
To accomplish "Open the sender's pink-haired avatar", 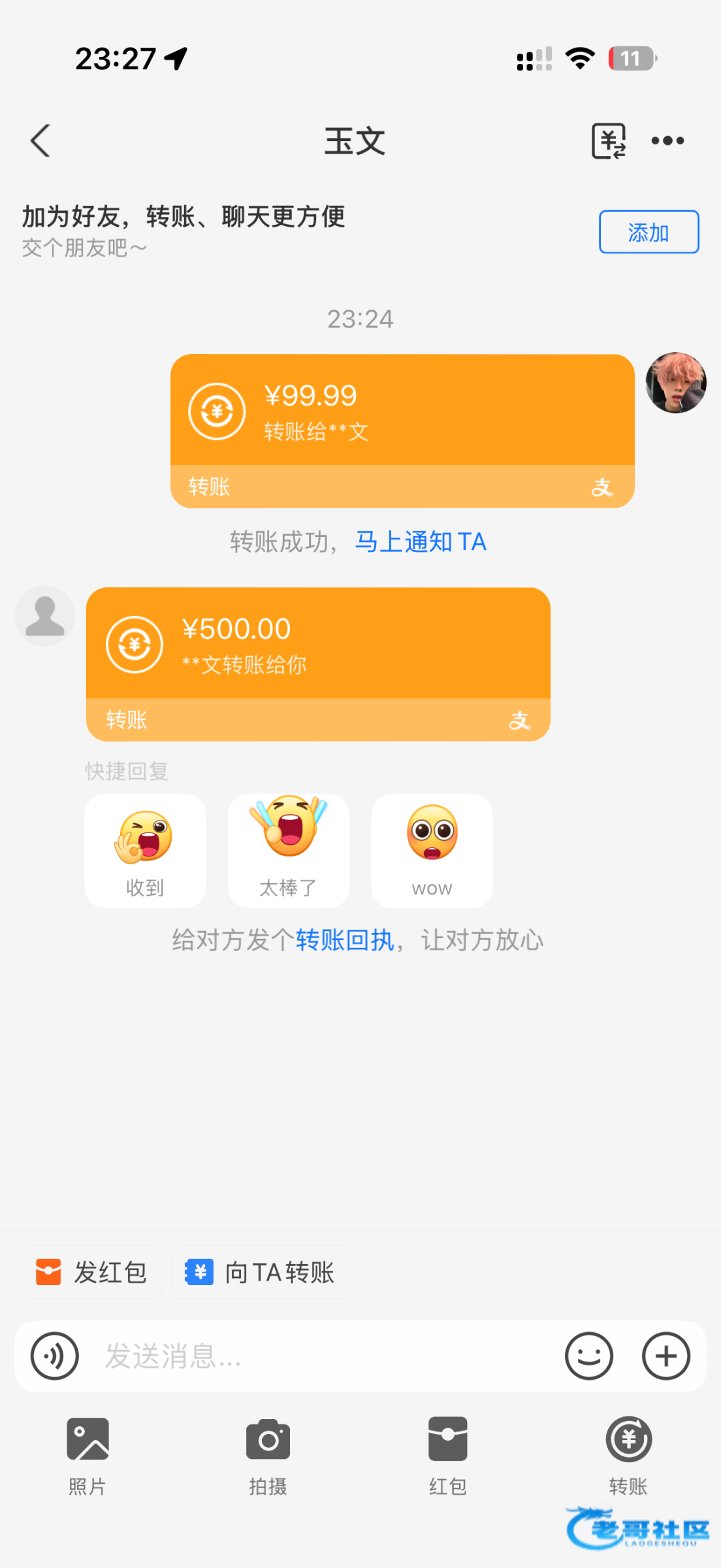I will pyautogui.click(x=675, y=383).
